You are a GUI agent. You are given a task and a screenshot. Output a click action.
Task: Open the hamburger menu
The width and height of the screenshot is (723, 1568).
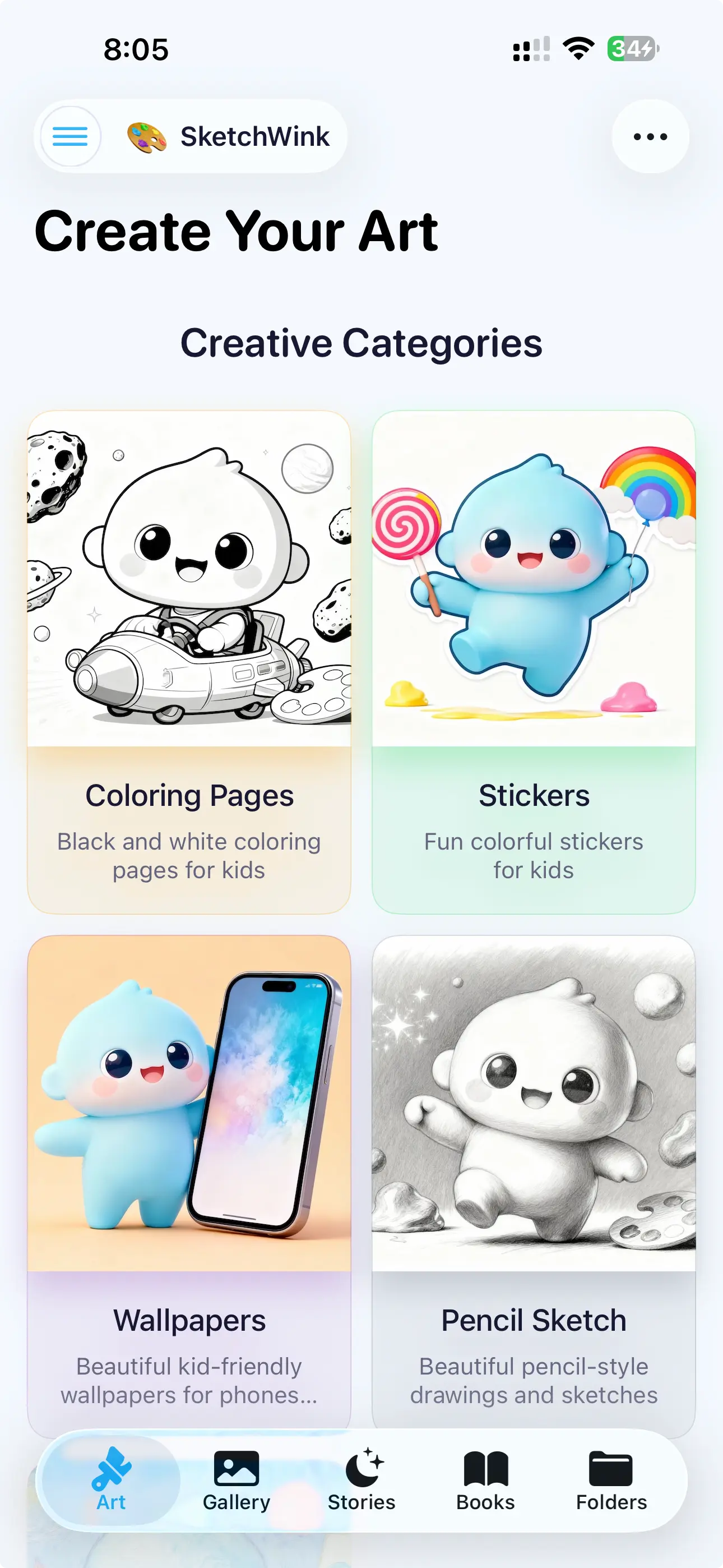[x=70, y=136]
